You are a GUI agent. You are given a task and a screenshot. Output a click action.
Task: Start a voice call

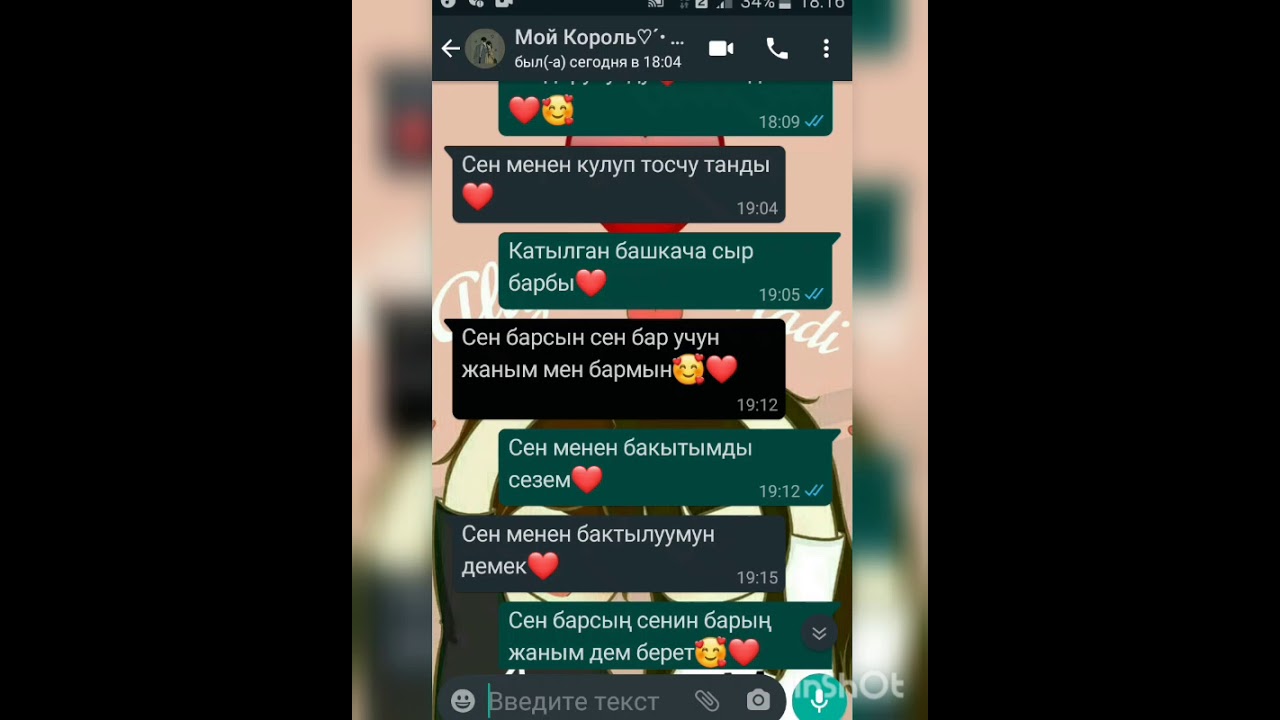click(776, 48)
